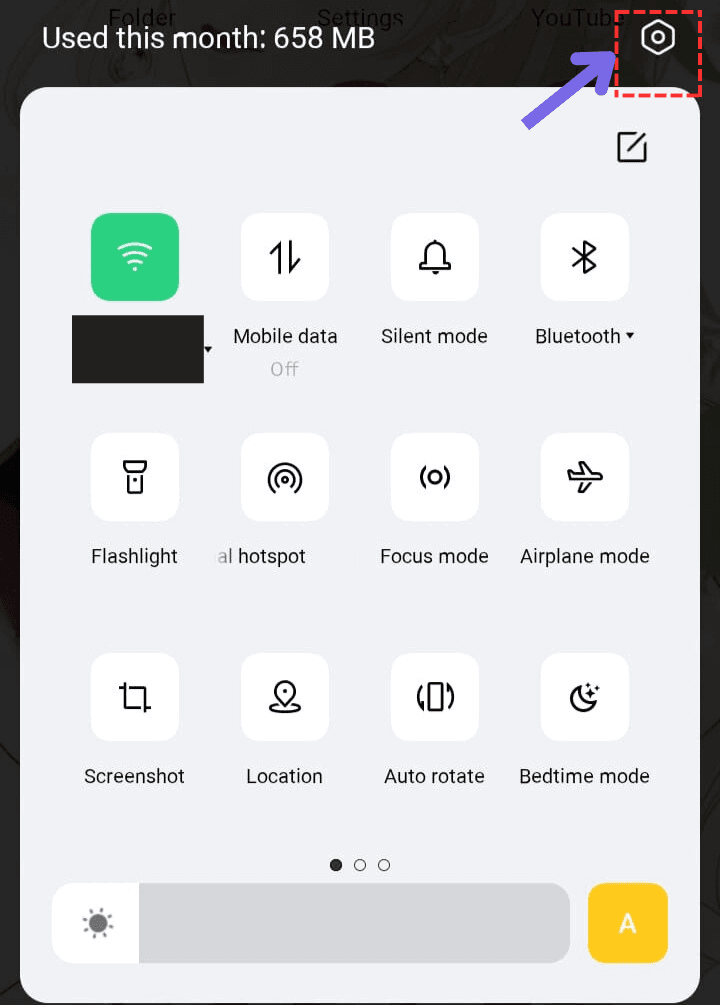Viewport: 720px width, 1005px height.
Task: Activate Bedtime mode
Action: [x=585, y=697]
